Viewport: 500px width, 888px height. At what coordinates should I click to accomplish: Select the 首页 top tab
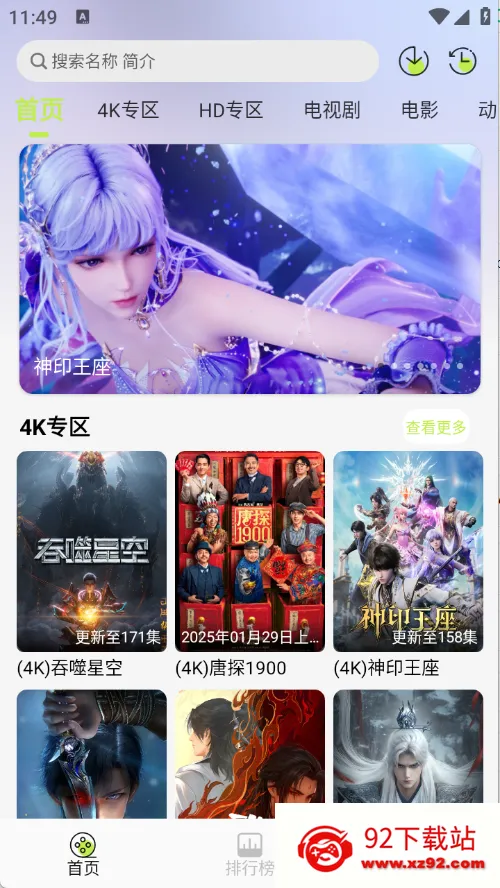39,110
